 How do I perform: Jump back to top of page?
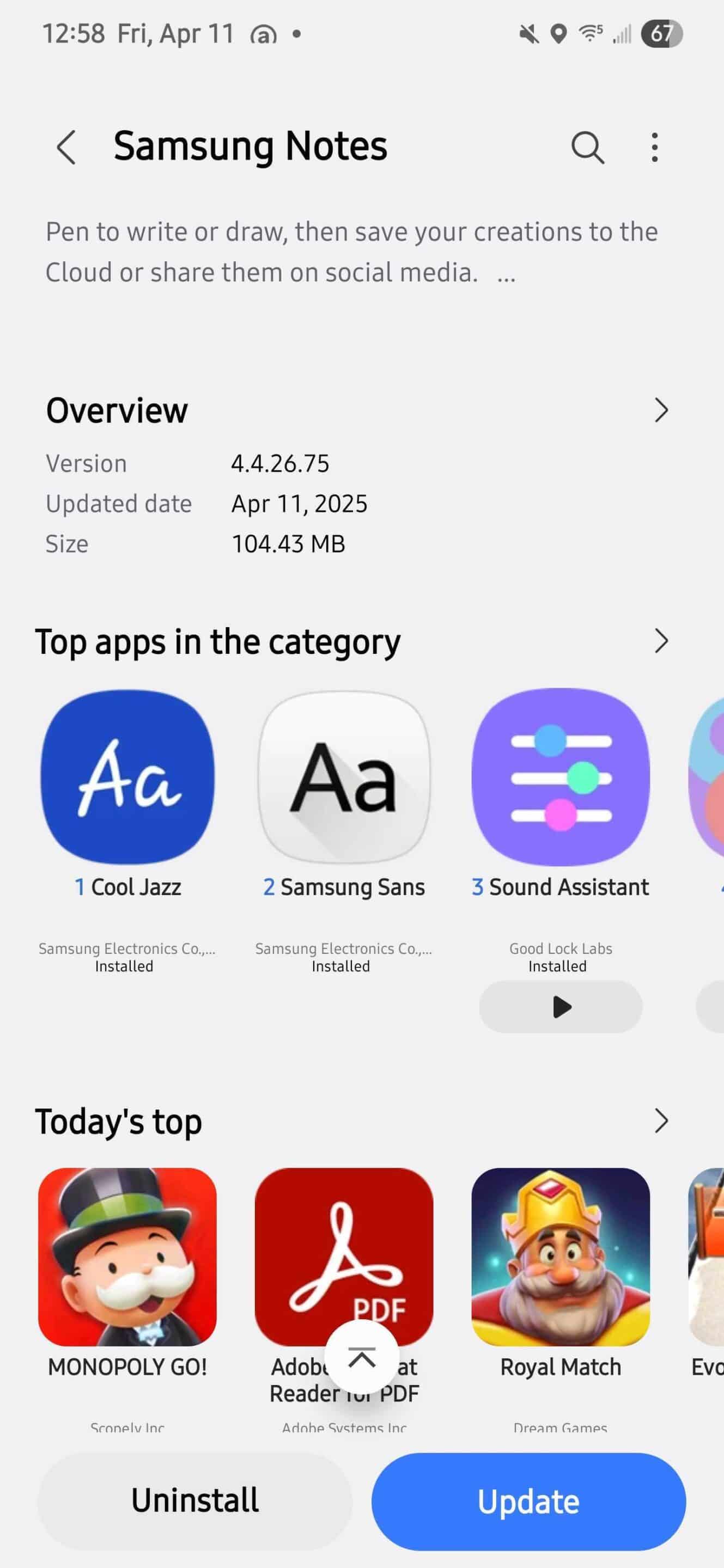click(x=362, y=1357)
